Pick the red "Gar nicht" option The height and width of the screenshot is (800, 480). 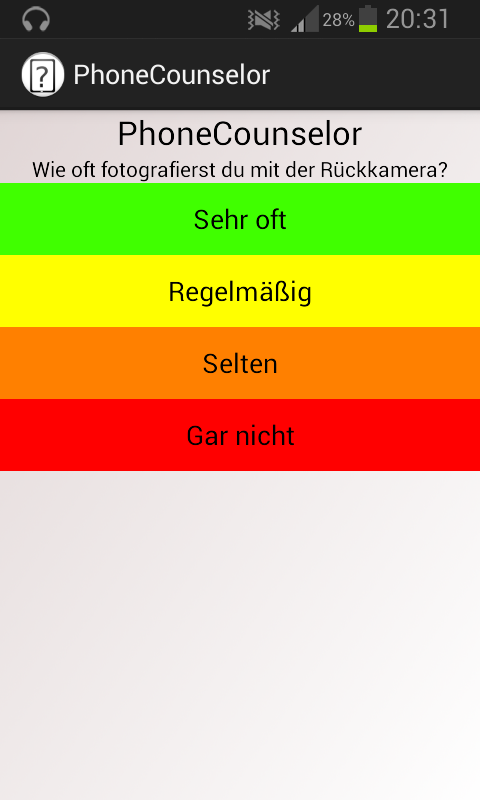point(240,435)
